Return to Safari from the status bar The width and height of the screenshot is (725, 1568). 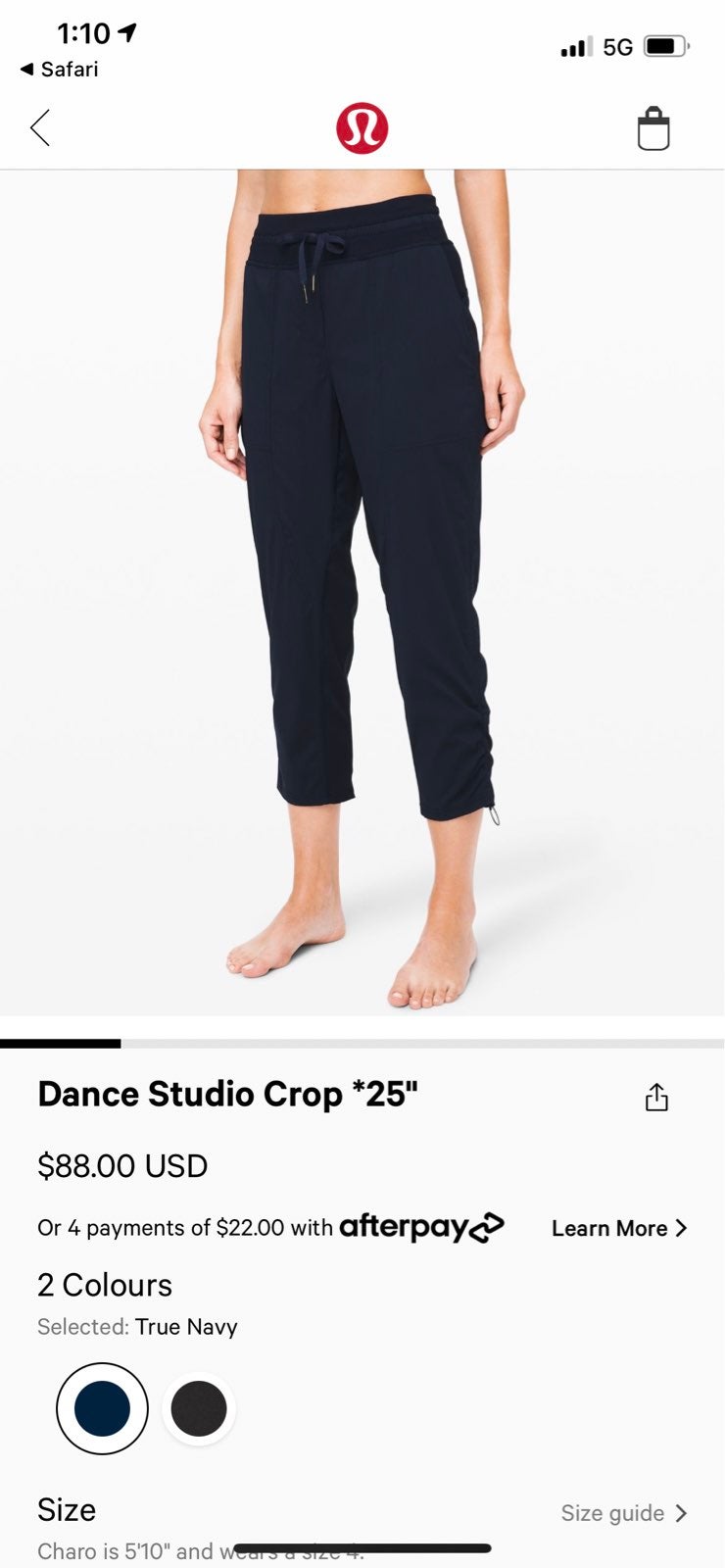coord(60,69)
